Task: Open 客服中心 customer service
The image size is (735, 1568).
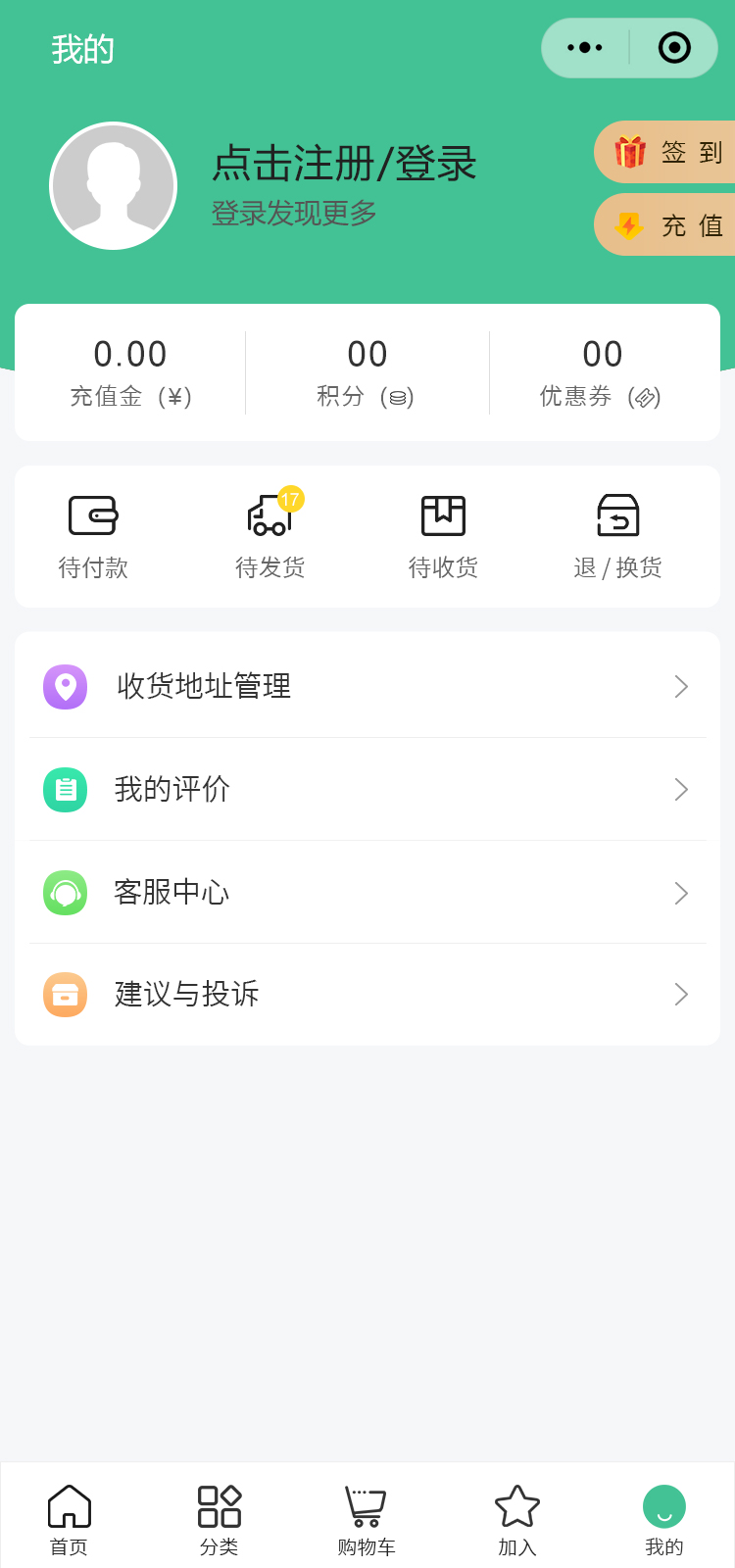Action: click(367, 892)
